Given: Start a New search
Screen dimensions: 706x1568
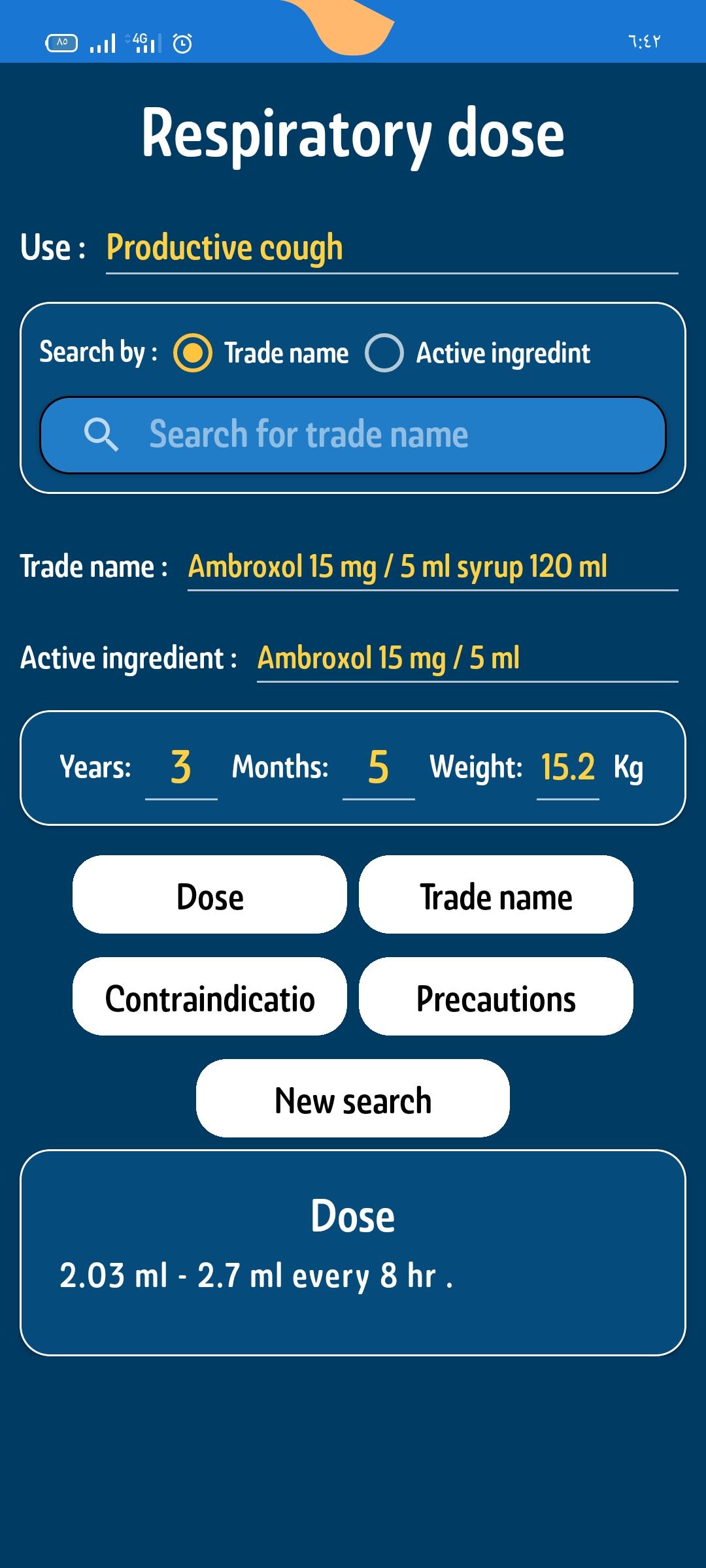Looking at the screenshot, I should (353, 1098).
